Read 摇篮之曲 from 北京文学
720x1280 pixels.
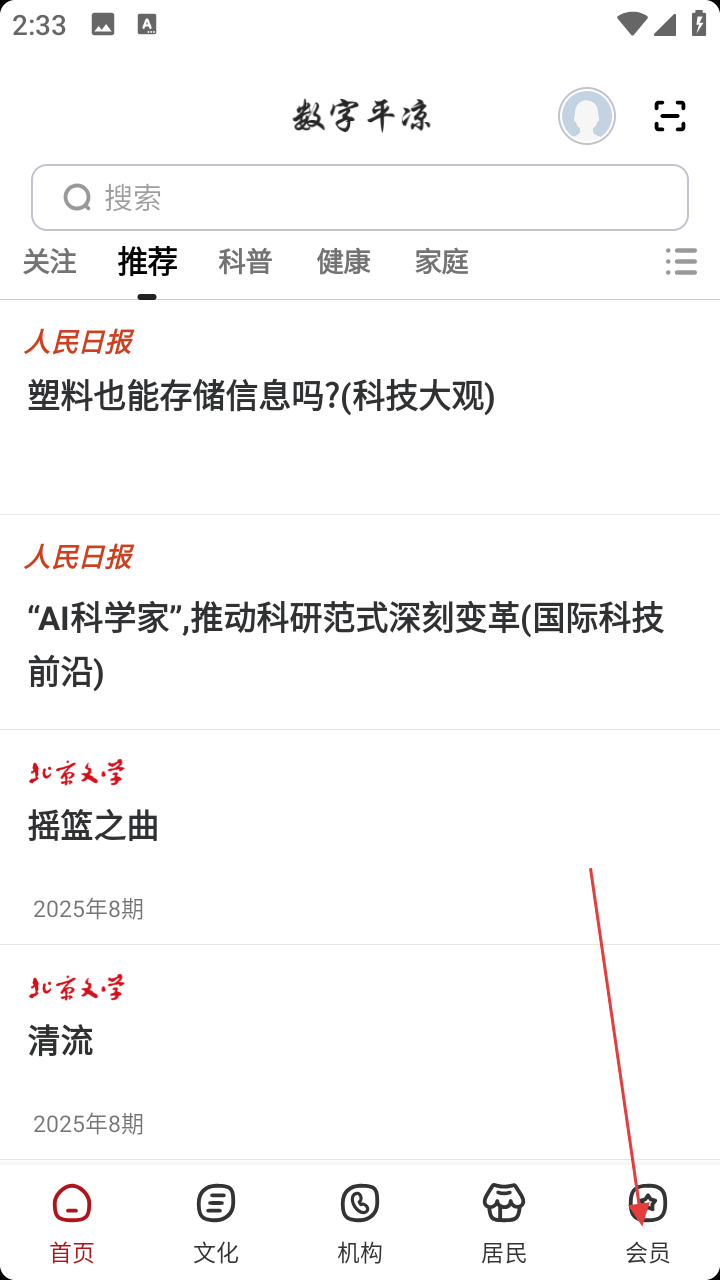pos(360,838)
